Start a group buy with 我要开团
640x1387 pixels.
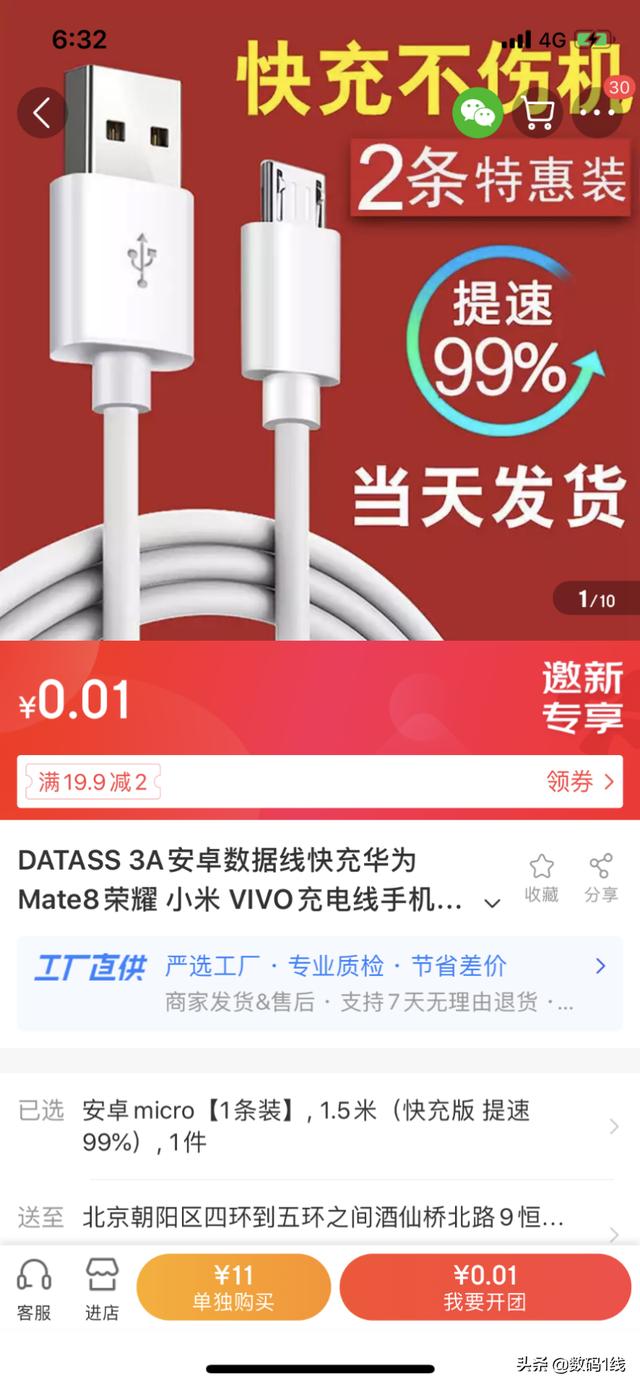(484, 1287)
